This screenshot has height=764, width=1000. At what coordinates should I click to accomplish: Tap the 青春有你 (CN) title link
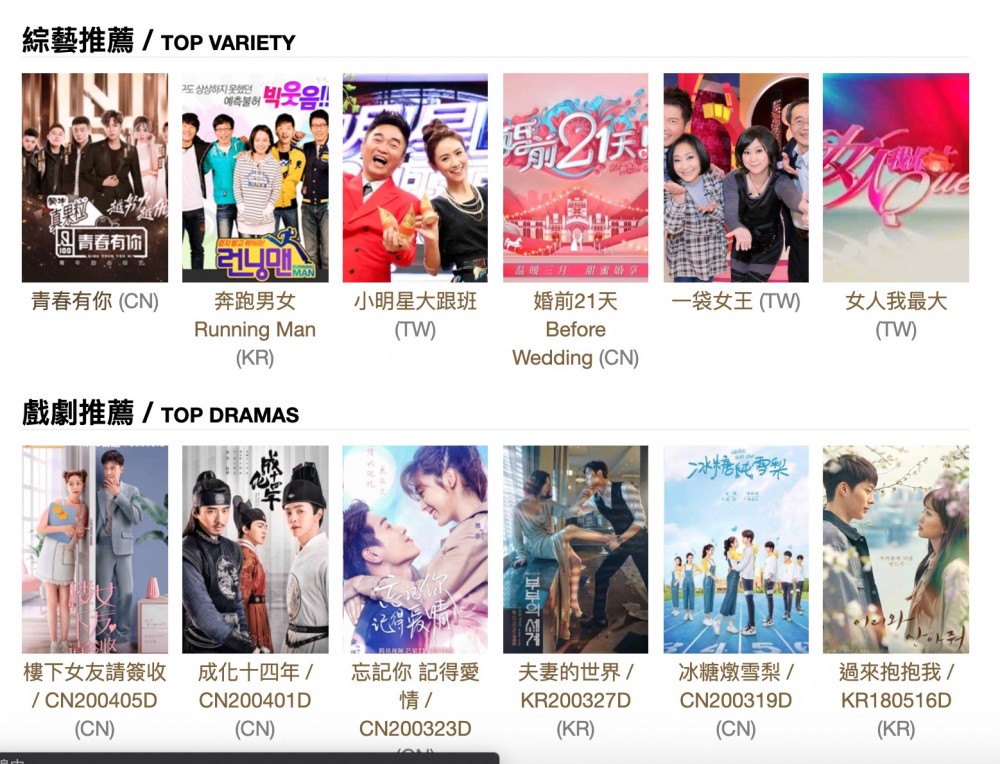(95, 301)
